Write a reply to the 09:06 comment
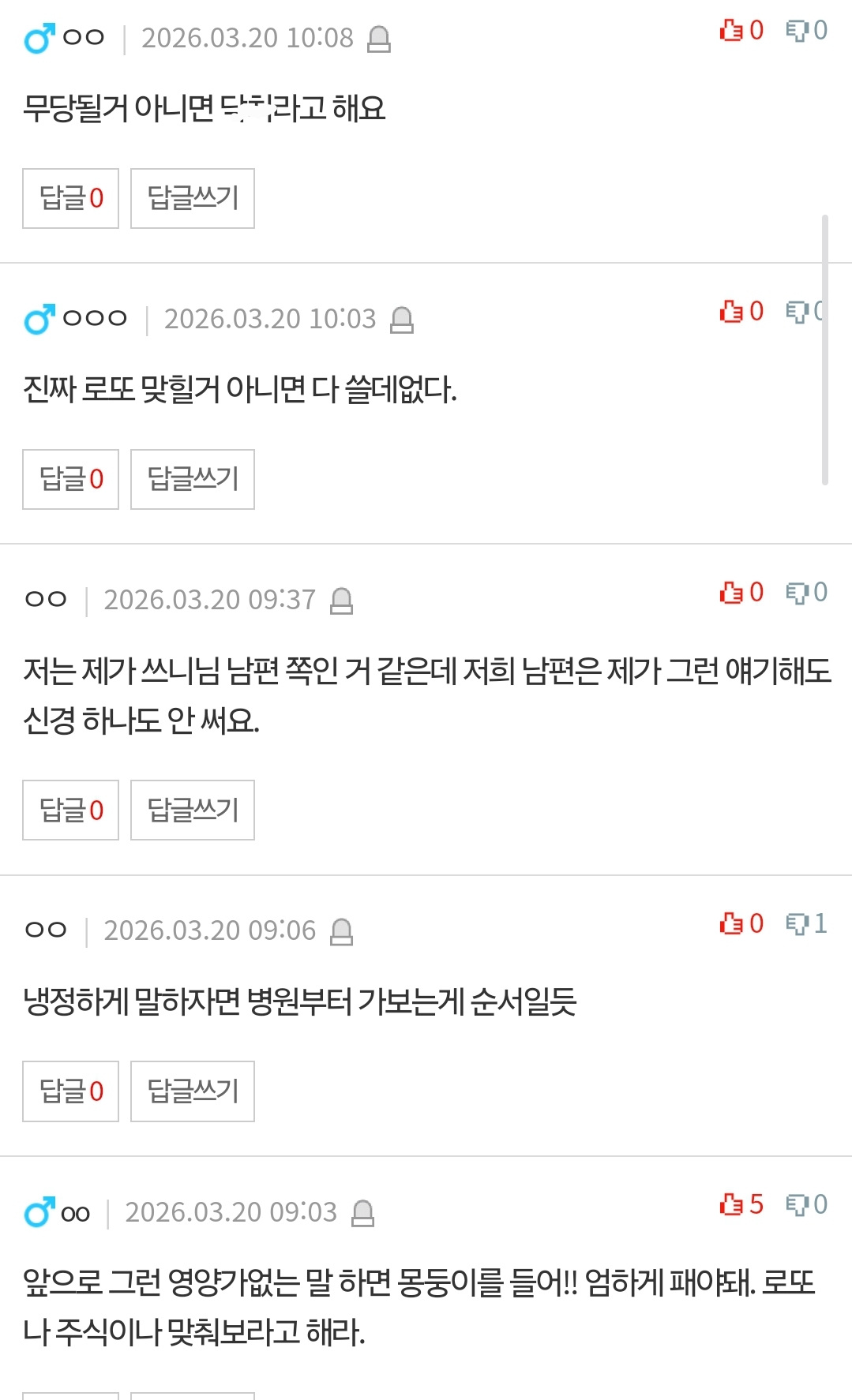 click(x=193, y=1091)
